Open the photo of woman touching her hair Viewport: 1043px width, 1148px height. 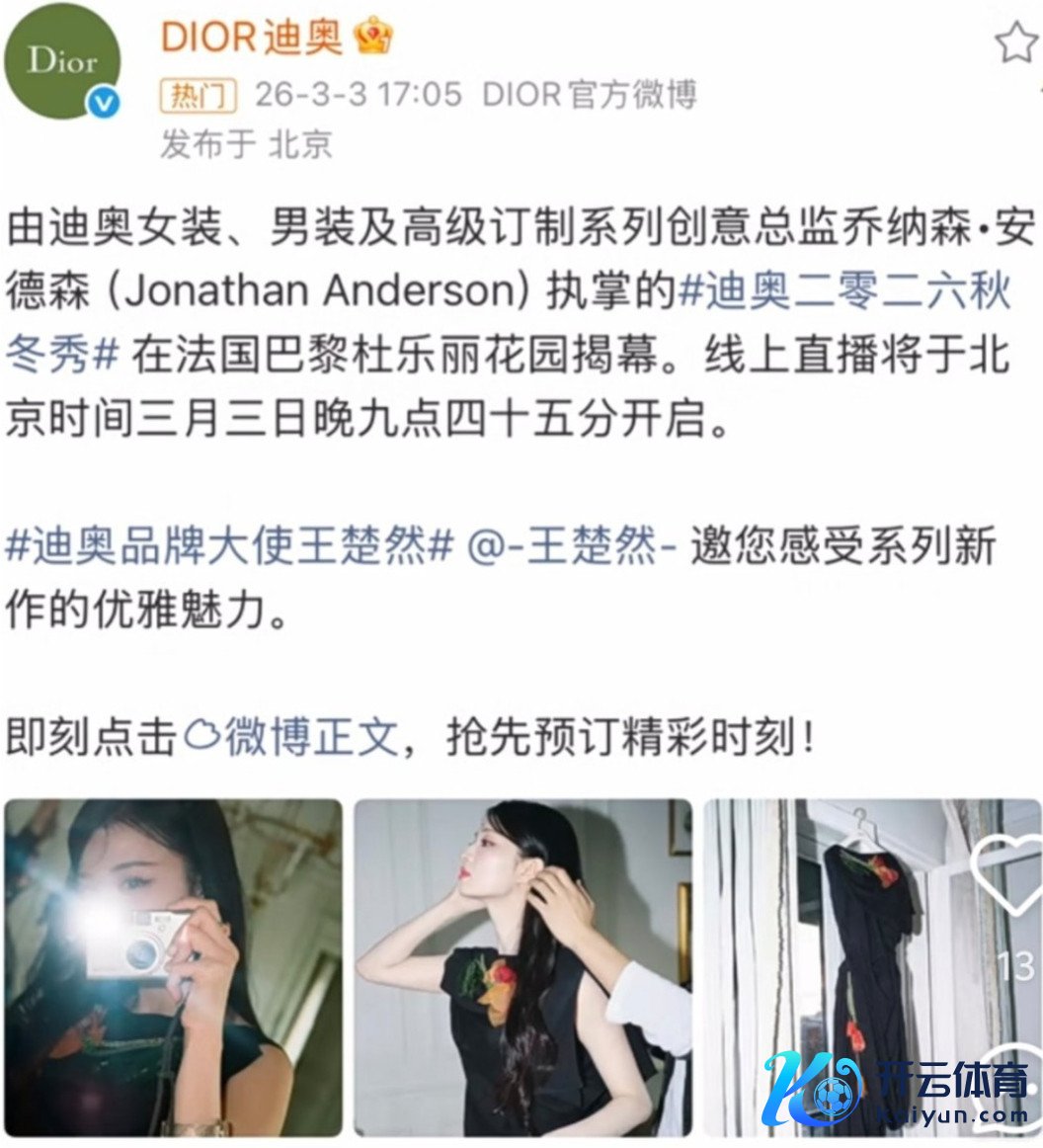pyautogui.click(x=522, y=967)
